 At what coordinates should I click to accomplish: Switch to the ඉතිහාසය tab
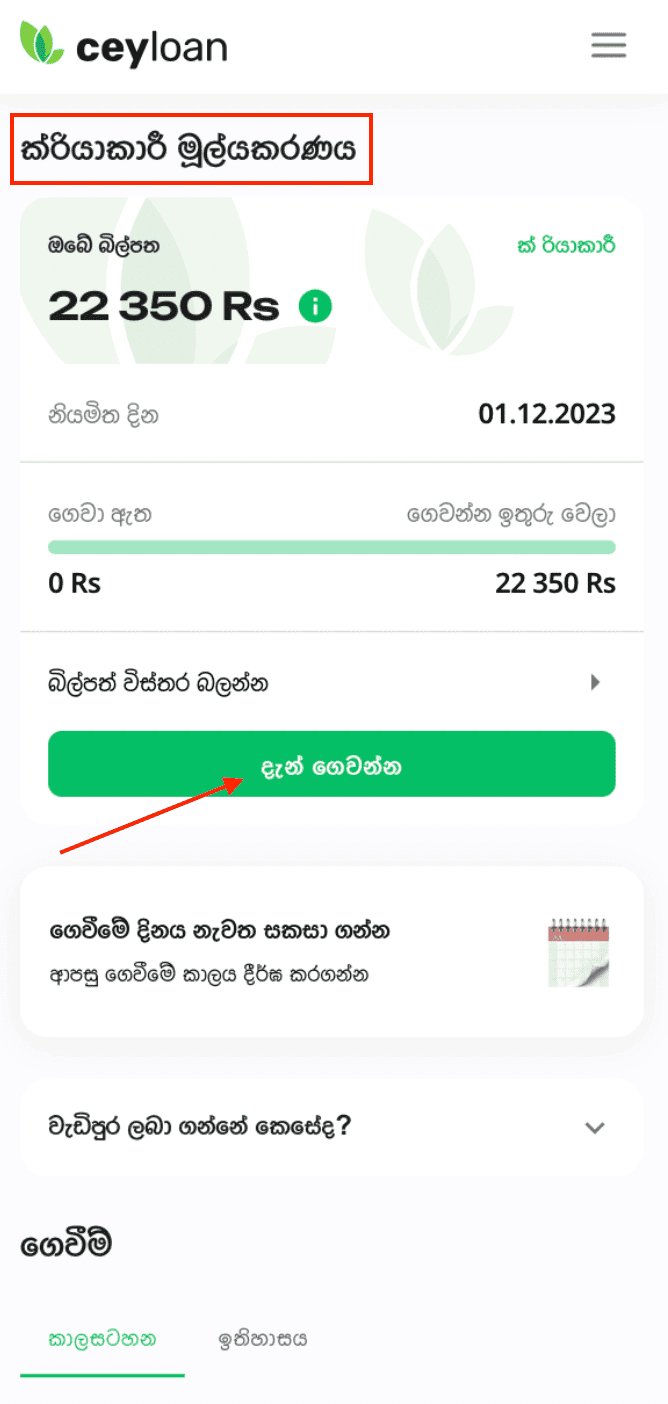click(262, 1339)
